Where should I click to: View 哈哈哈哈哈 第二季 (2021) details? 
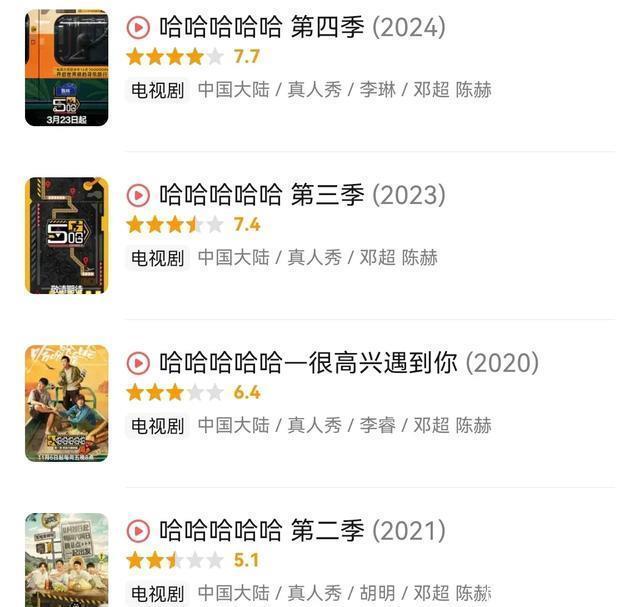click(x=301, y=530)
